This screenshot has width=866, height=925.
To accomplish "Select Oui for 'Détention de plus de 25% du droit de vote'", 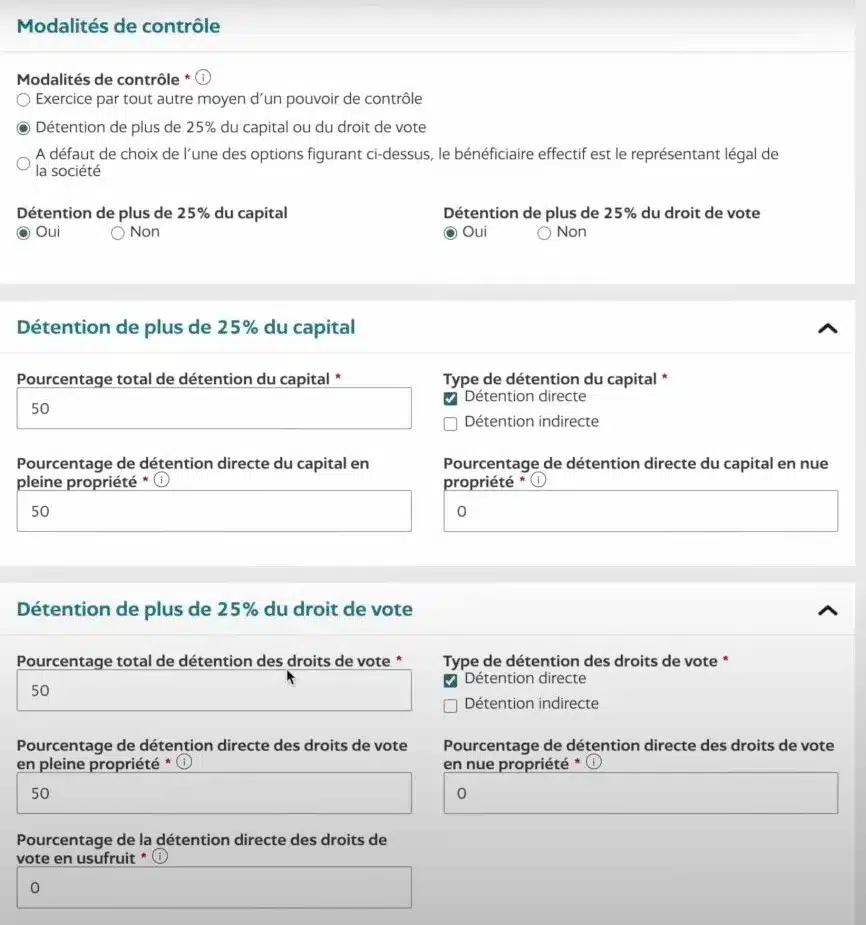I will pos(450,233).
